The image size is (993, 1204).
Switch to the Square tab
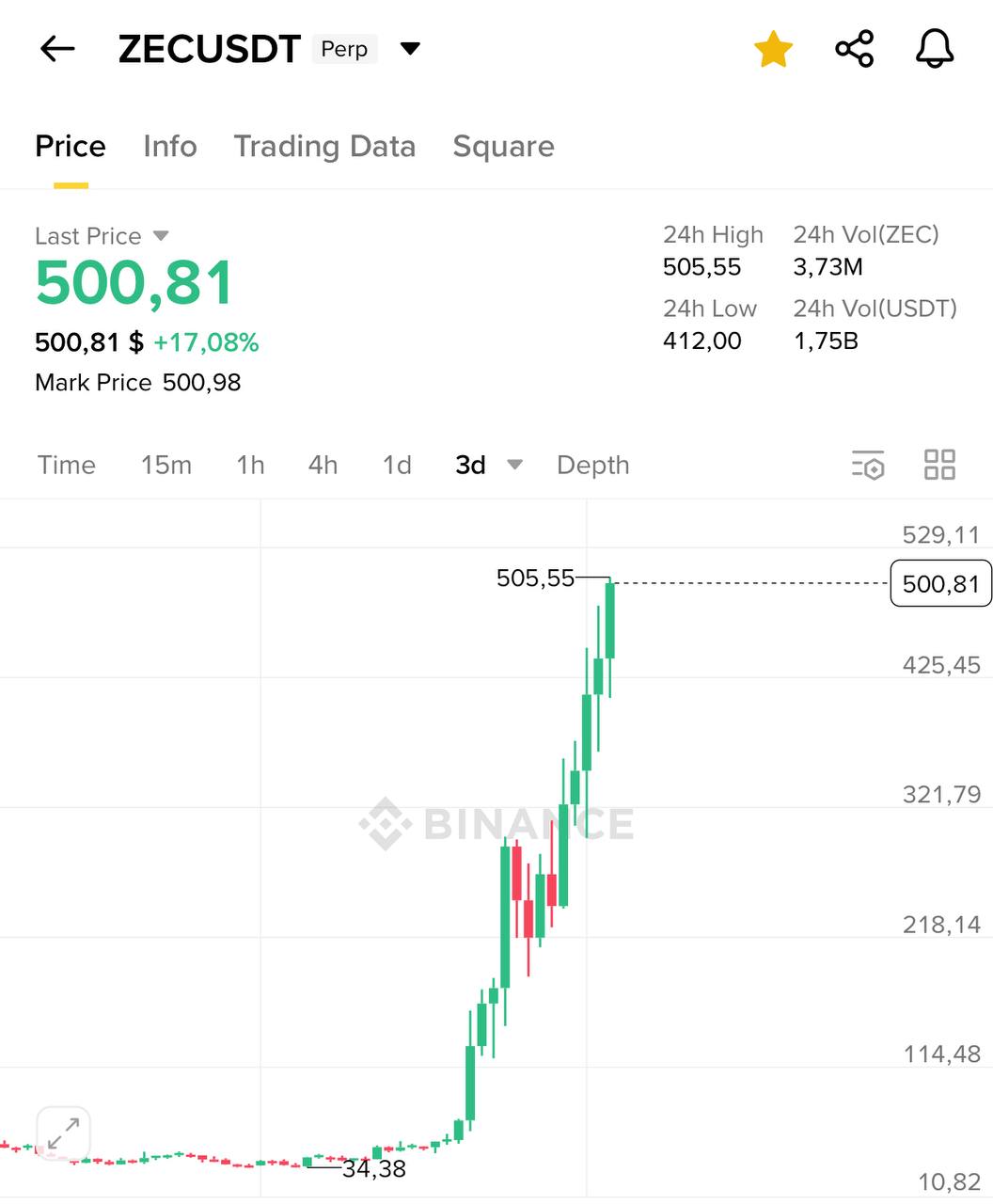point(503,147)
